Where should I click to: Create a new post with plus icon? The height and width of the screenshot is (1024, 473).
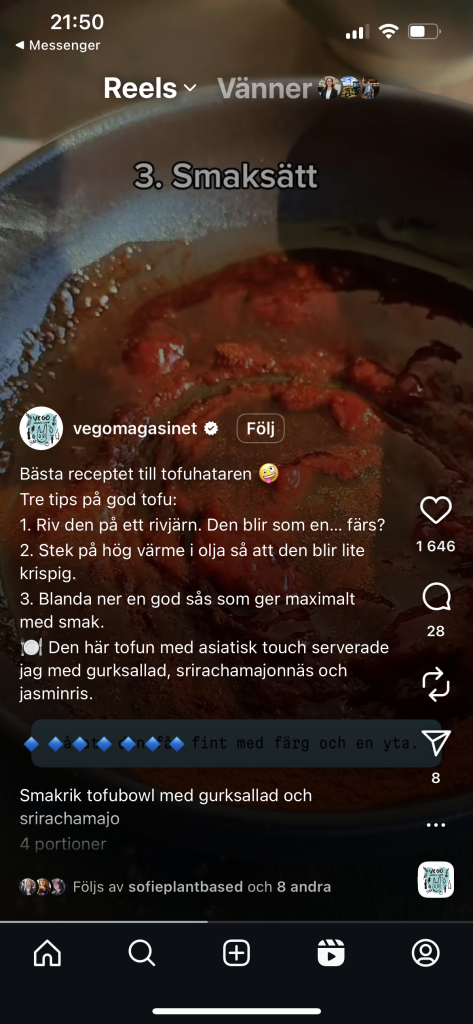(236, 954)
